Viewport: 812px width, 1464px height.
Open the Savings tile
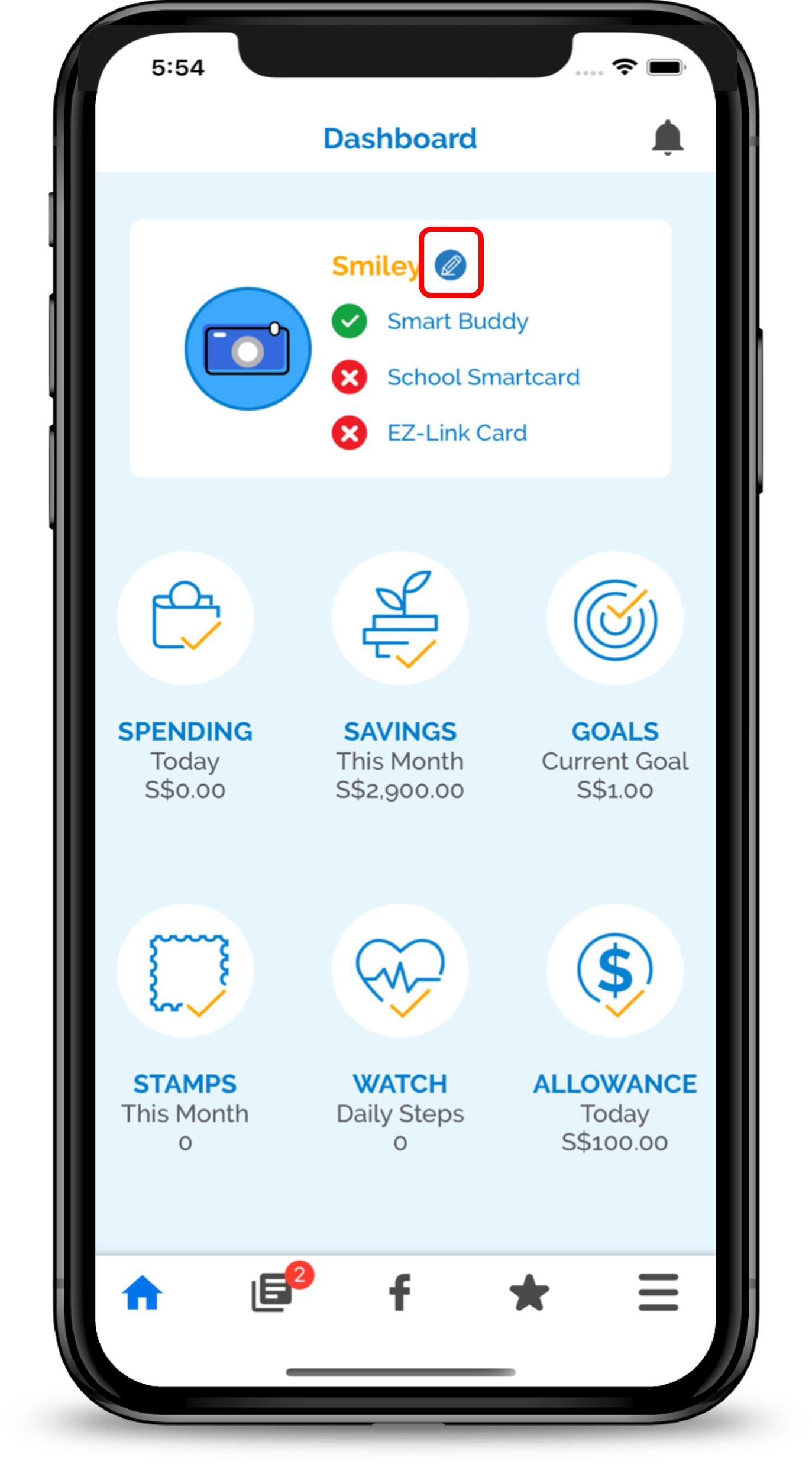coord(400,619)
